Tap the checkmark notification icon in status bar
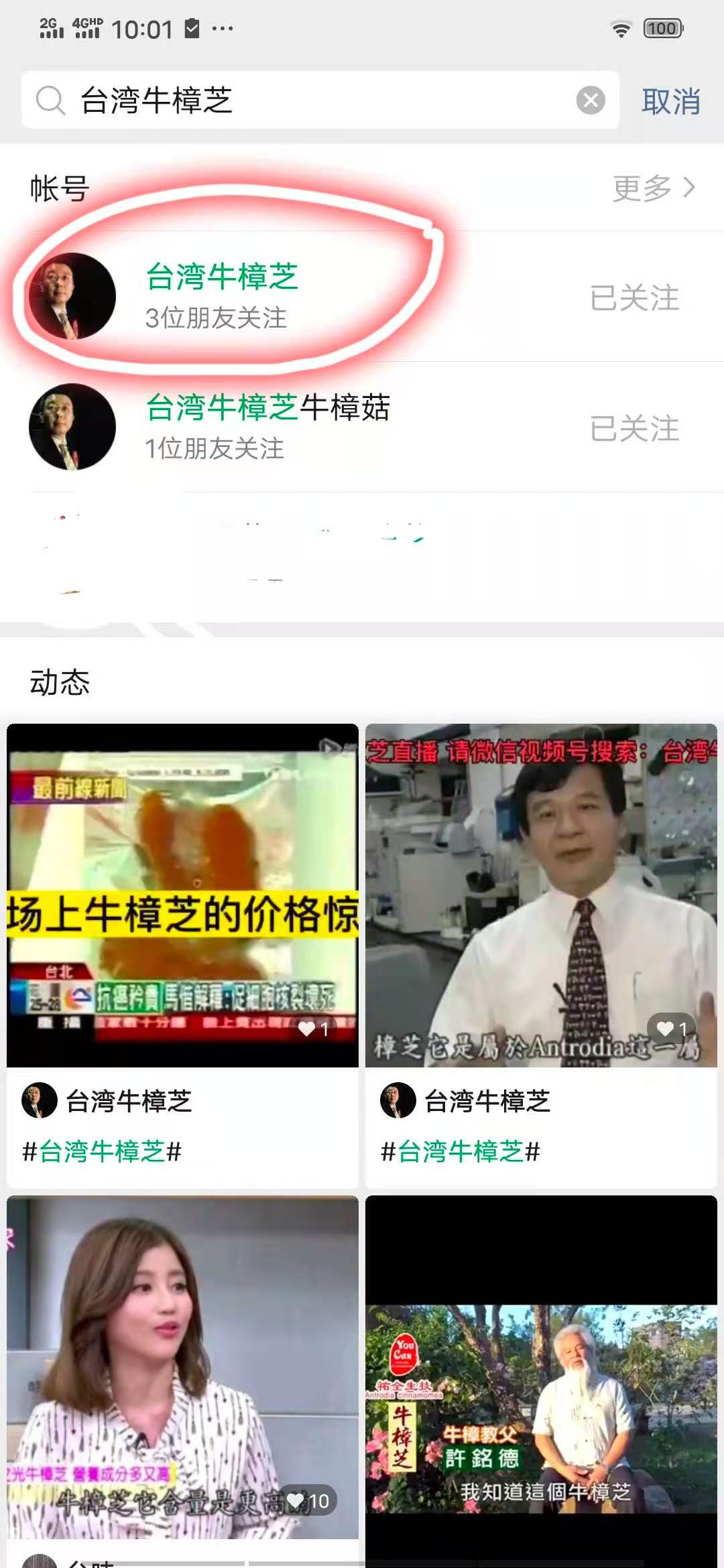Viewport: 724px width, 1568px height. 191,27
